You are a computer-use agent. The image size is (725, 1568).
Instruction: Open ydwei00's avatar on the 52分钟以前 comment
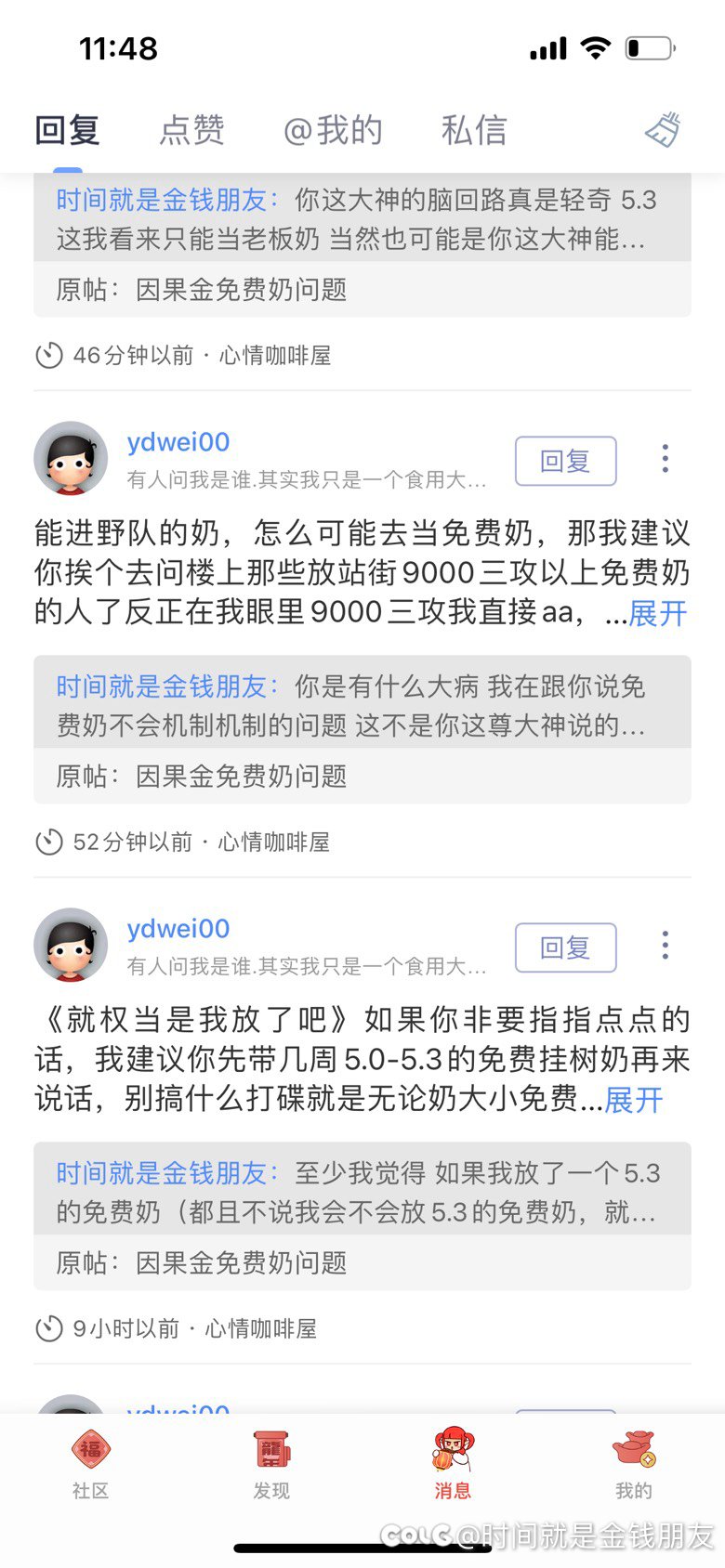71,458
